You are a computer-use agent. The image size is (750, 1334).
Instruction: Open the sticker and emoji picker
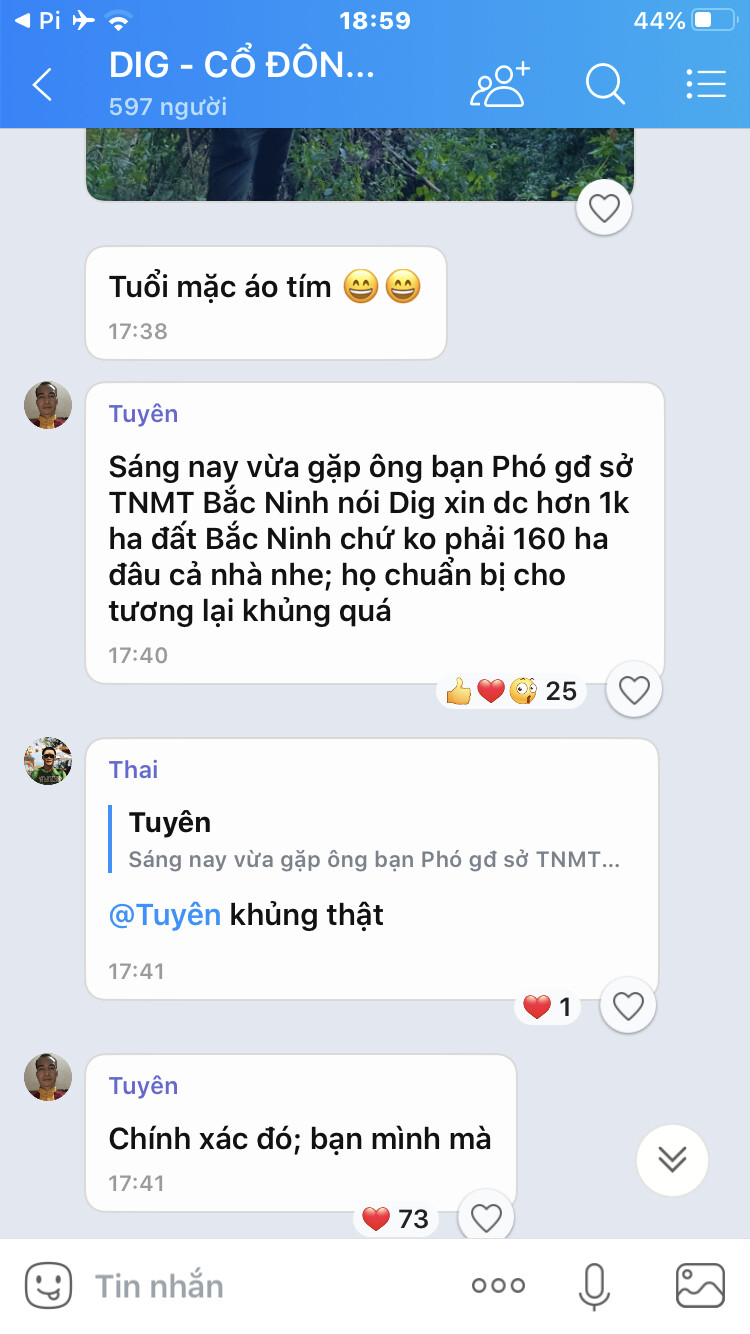48,1286
